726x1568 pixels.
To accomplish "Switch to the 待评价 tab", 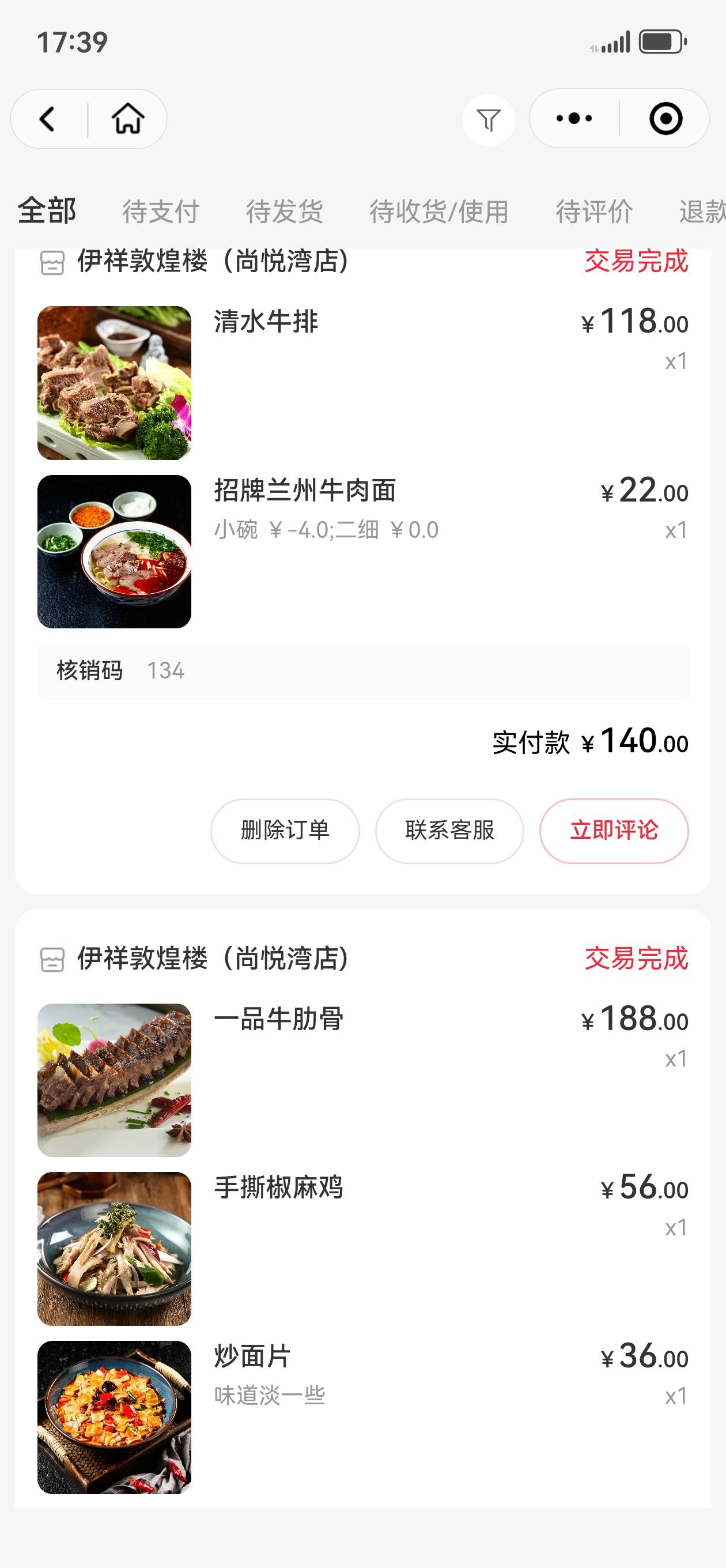I will [x=594, y=211].
